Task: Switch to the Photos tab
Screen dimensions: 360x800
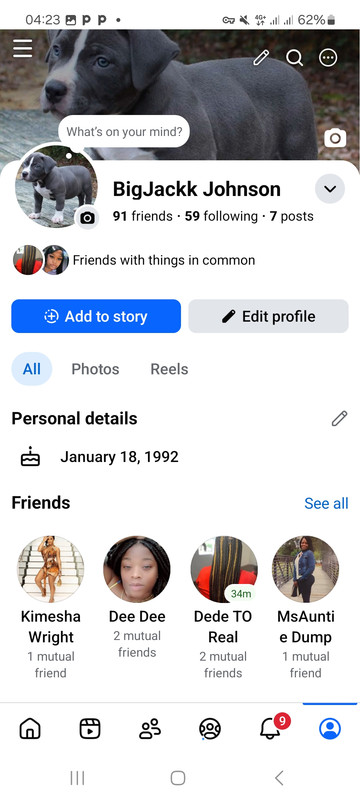Action: 95,369
